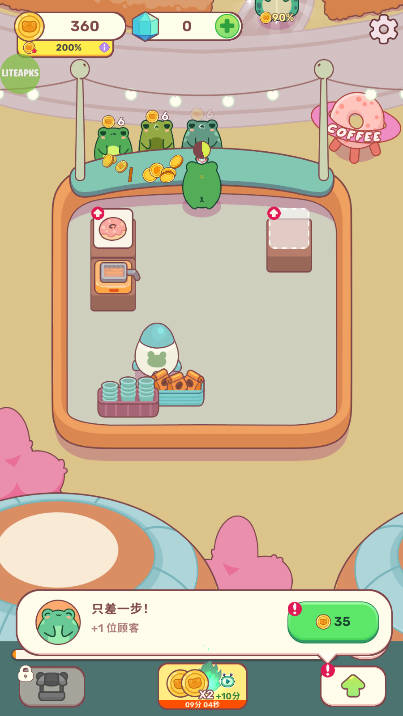Tap the coffee cups and beans station
This screenshot has height=716, width=403.
pyautogui.click(x=151, y=394)
